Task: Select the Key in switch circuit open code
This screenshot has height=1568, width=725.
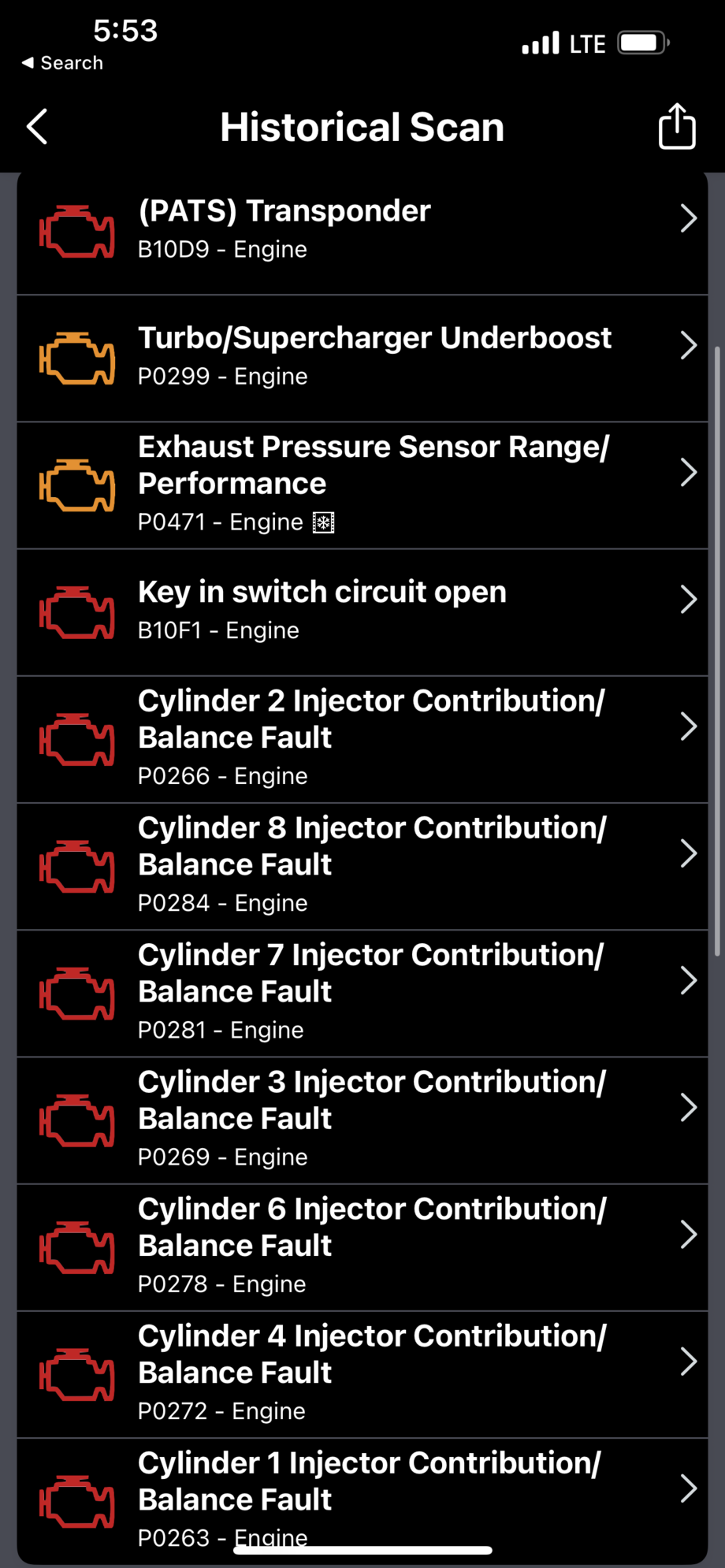Action: [362, 611]
